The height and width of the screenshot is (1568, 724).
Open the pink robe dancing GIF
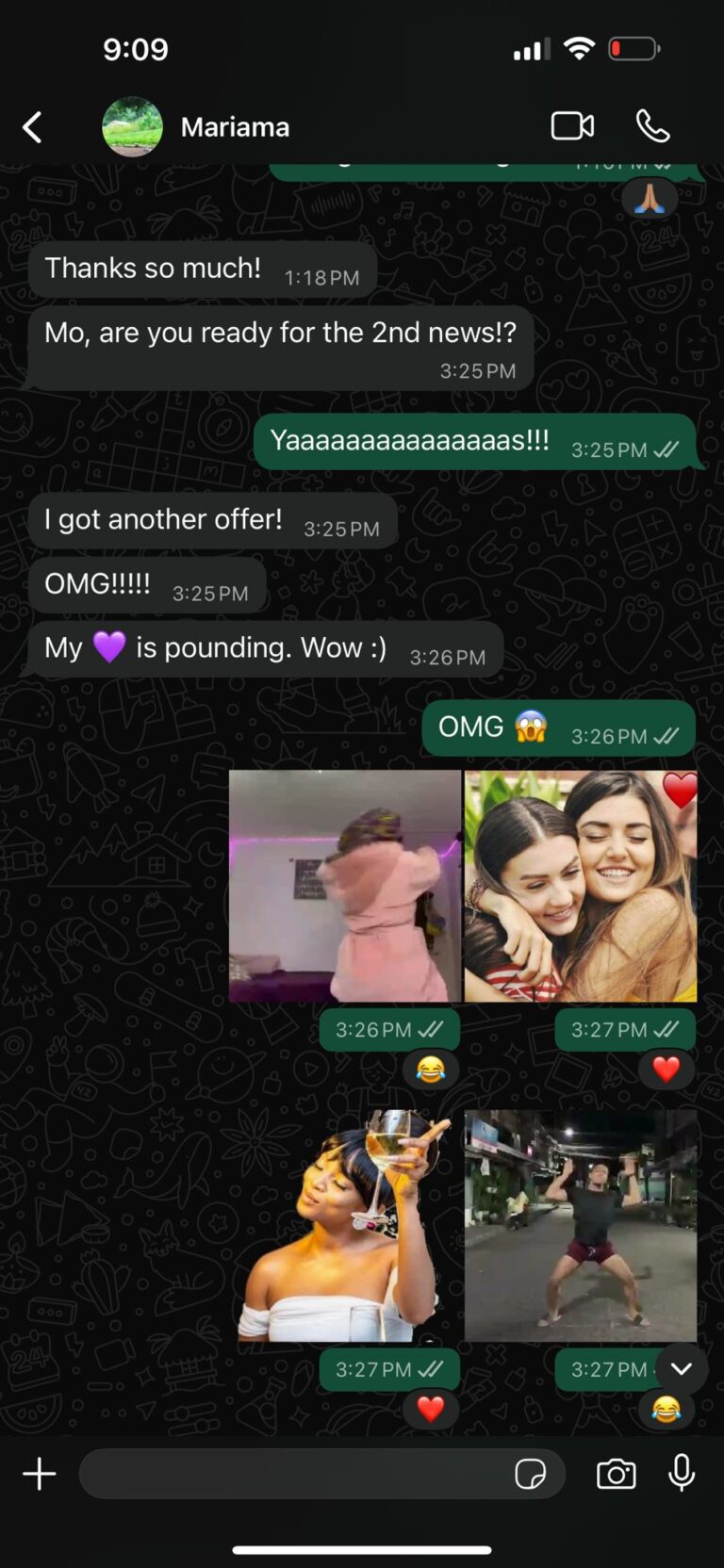(345, 886)
